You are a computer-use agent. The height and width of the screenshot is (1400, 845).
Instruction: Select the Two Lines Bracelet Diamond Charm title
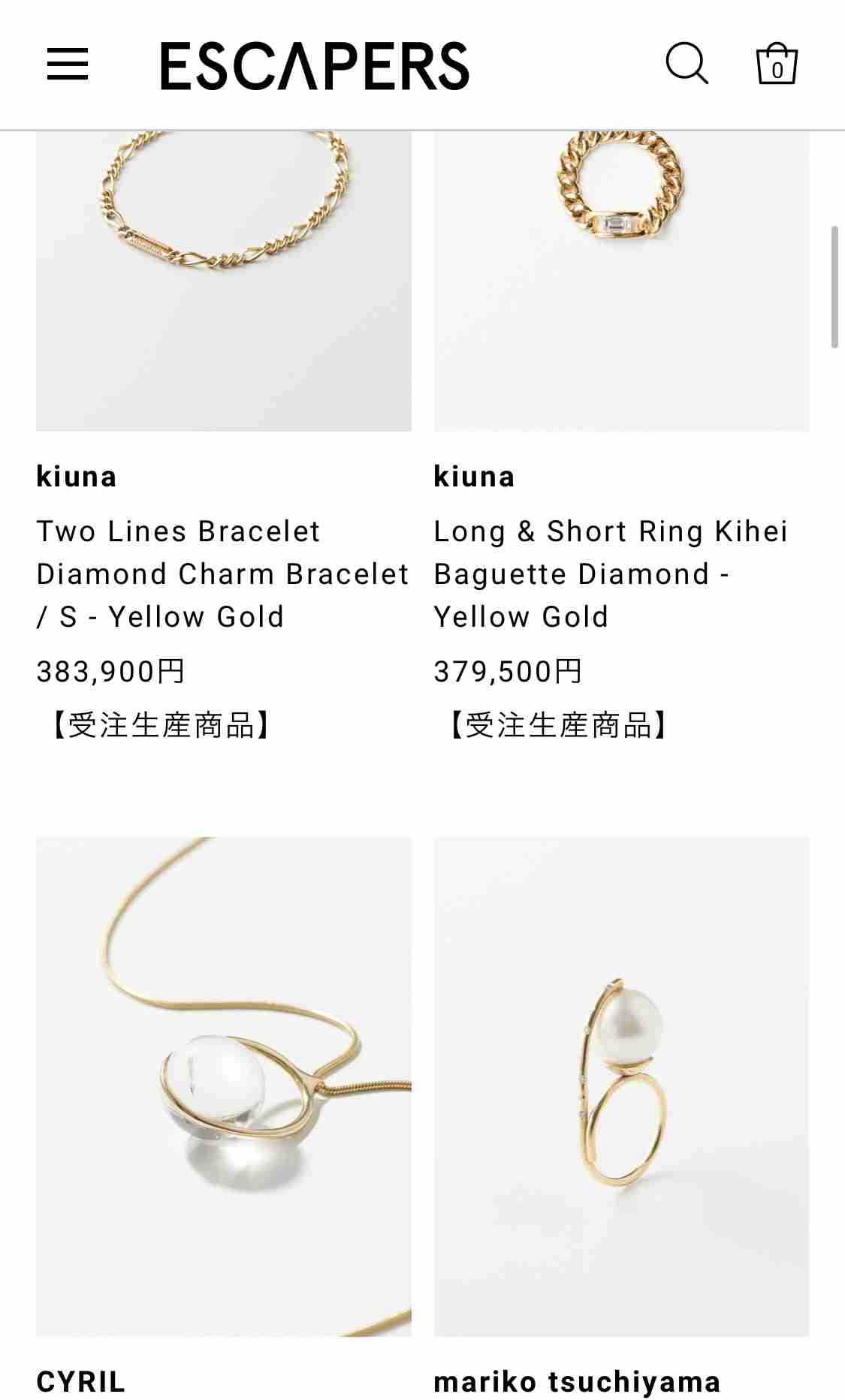click(x=222, y=574)
